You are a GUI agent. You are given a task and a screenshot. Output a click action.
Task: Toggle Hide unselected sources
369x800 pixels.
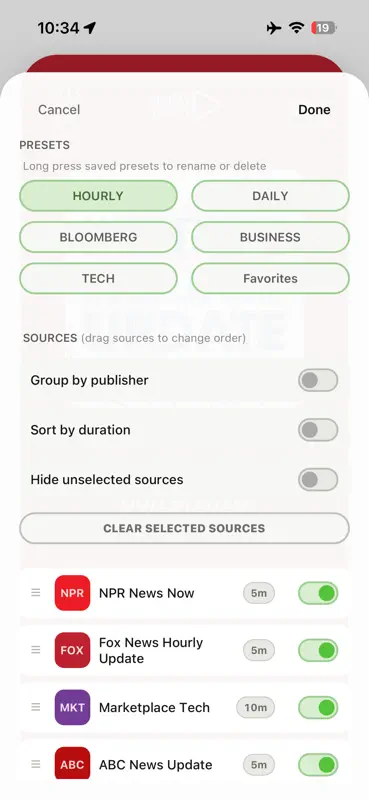[x=318, y=480]
